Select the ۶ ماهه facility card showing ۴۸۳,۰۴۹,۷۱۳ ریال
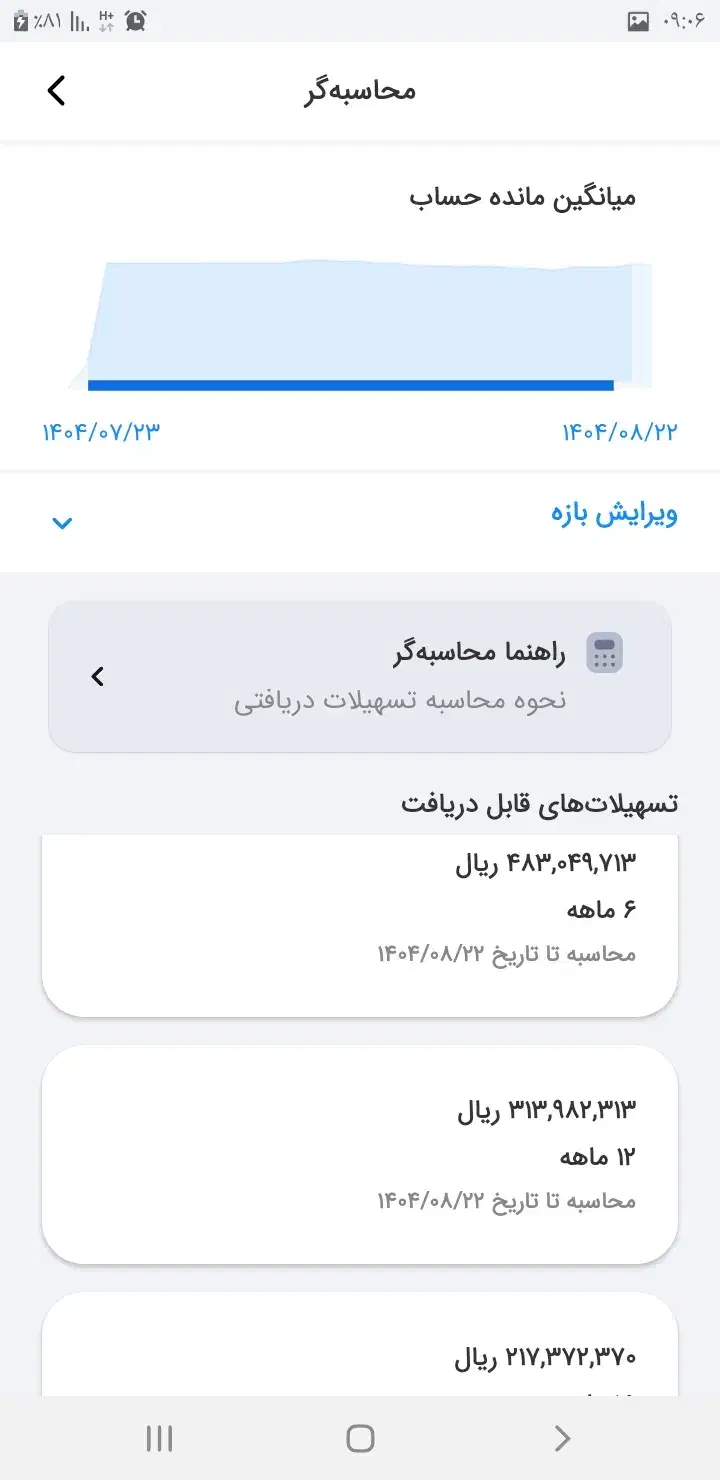720x1480 pixels. point(360,920)
